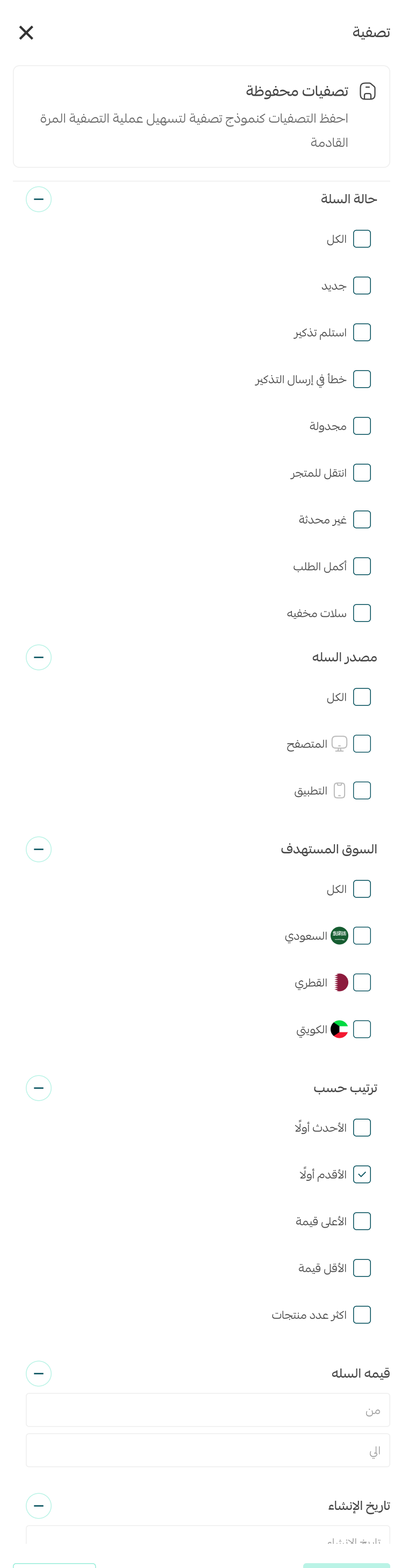Select the السعودي market checkbox

(361, 936)
